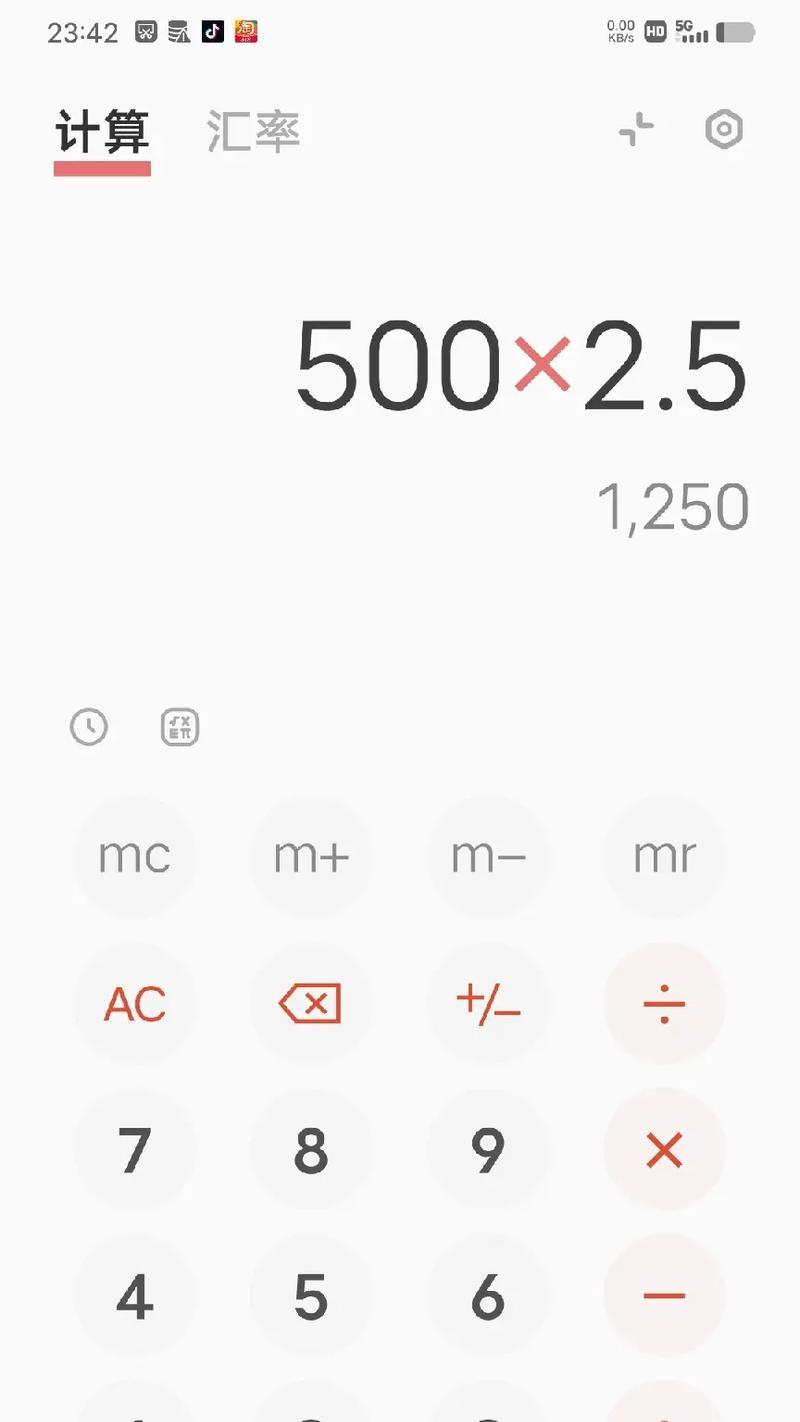
Task: Select the 计算 tab
Action: click(x=102, y=131)
